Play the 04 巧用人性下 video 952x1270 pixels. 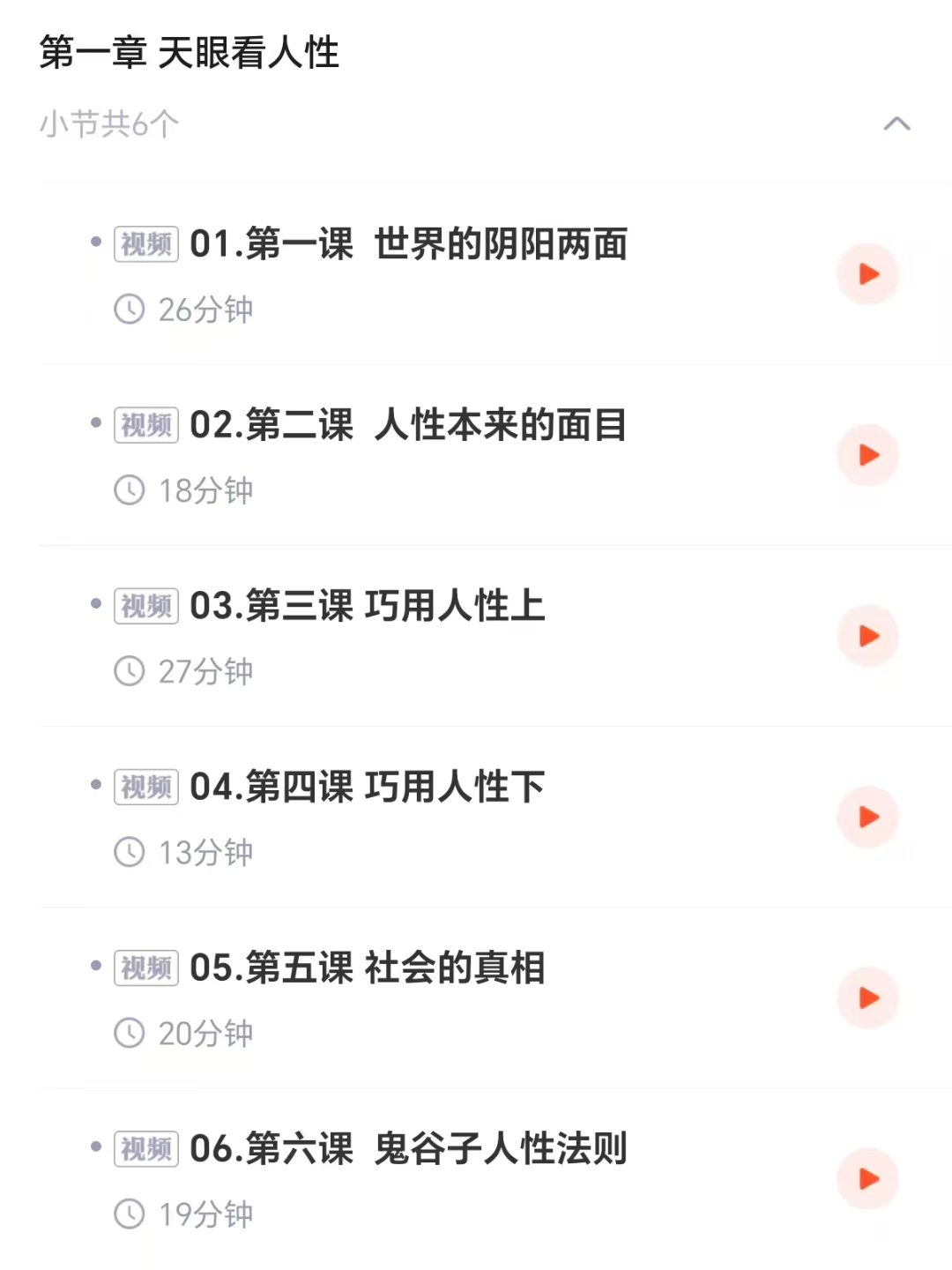point(868,817)
